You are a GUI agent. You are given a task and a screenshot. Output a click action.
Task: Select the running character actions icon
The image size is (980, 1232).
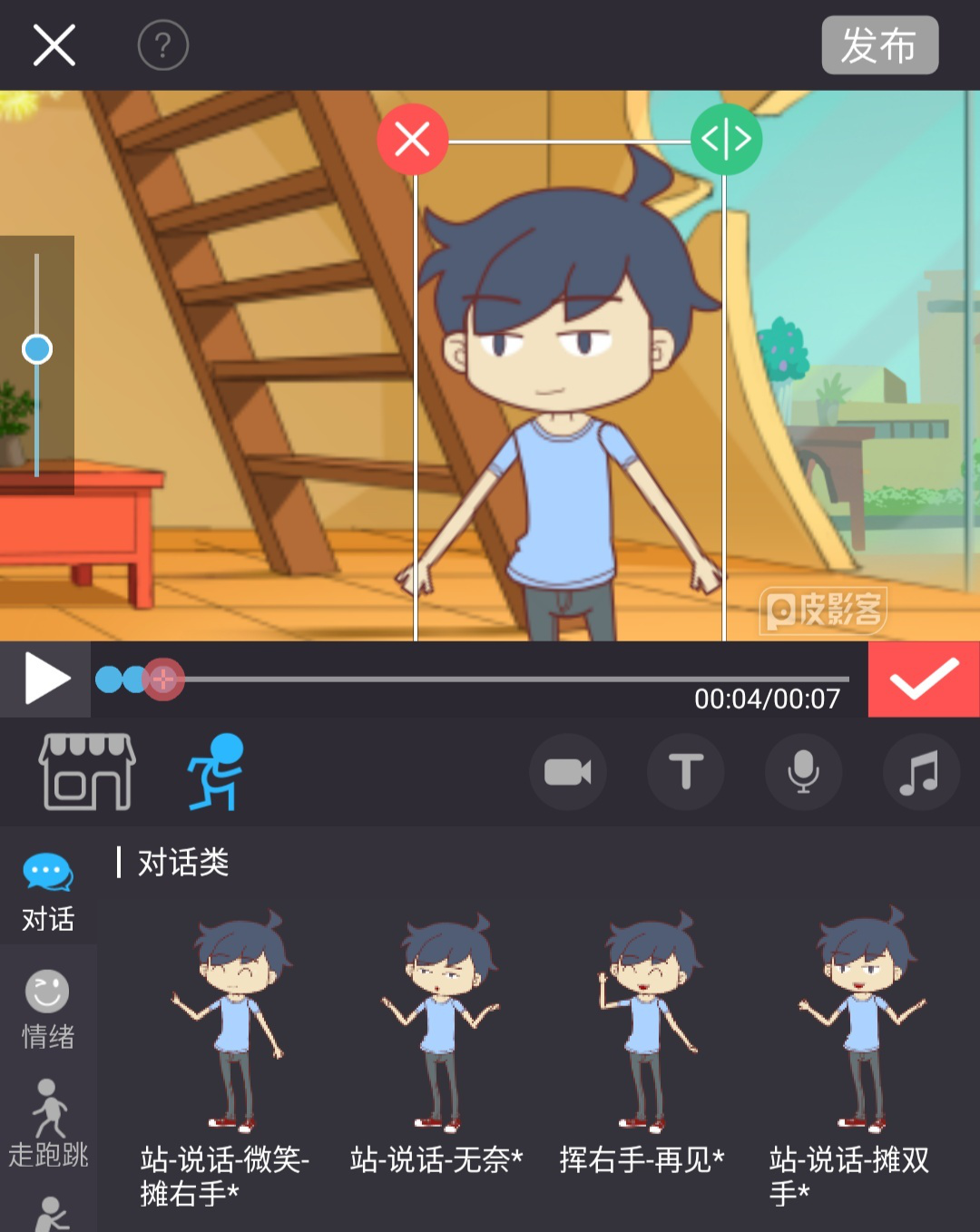[x=216, y=772]
